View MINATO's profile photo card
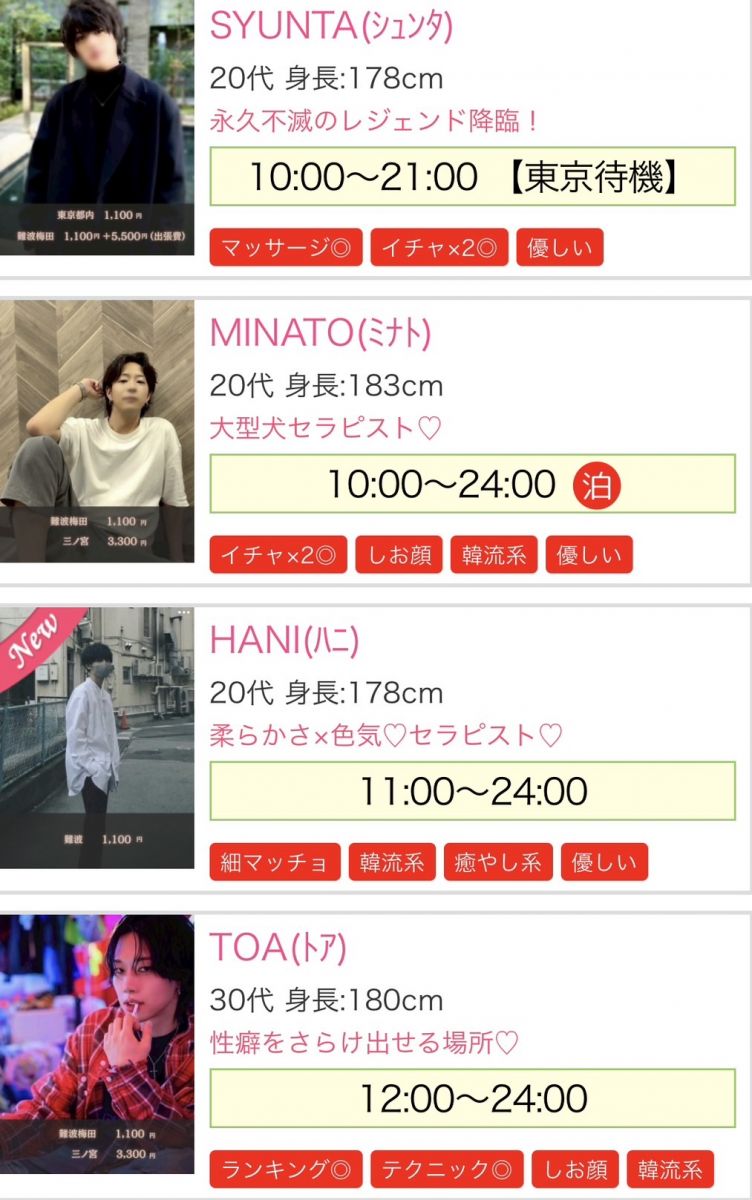 (x=97, y=431)
